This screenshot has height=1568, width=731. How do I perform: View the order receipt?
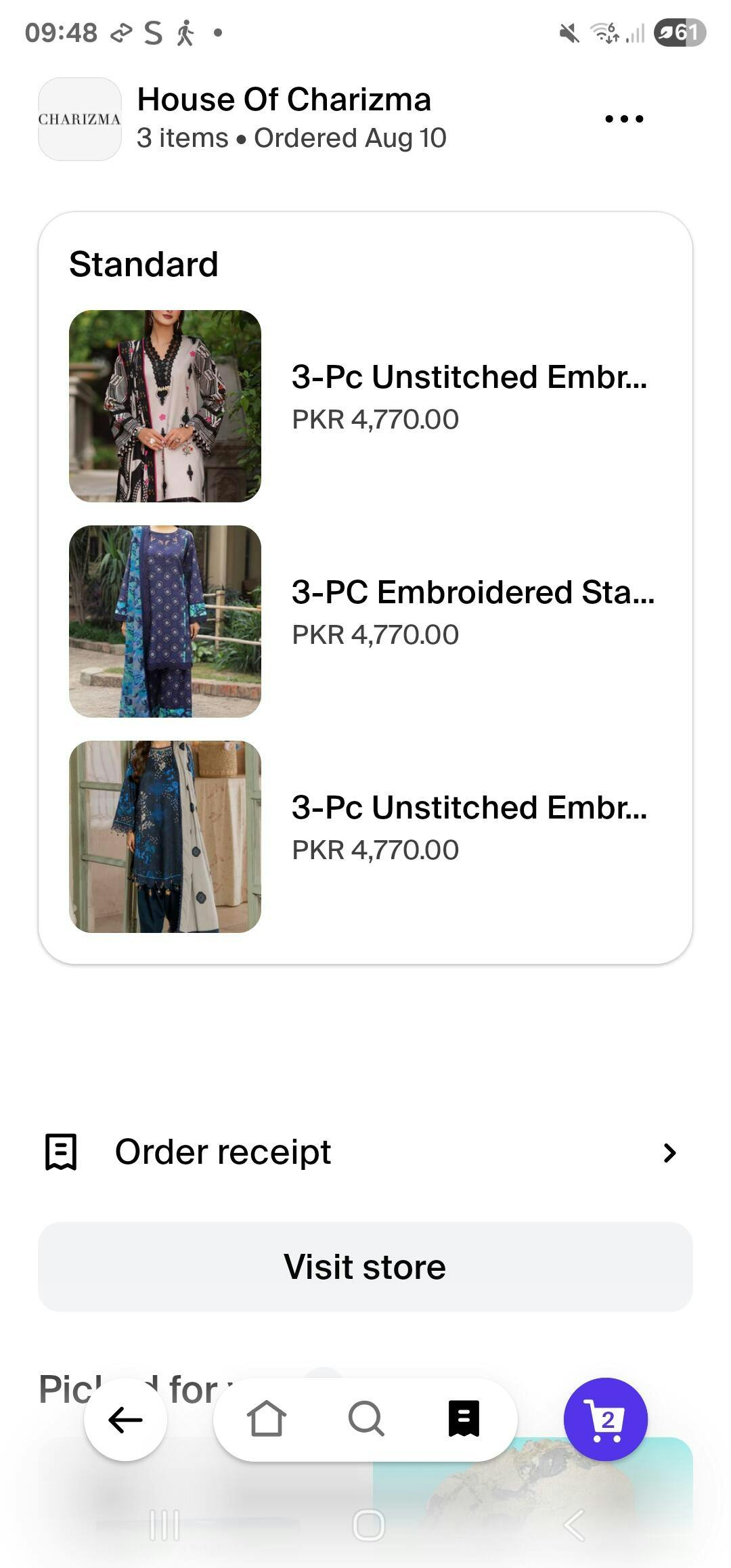click(x=365, y=1152)
